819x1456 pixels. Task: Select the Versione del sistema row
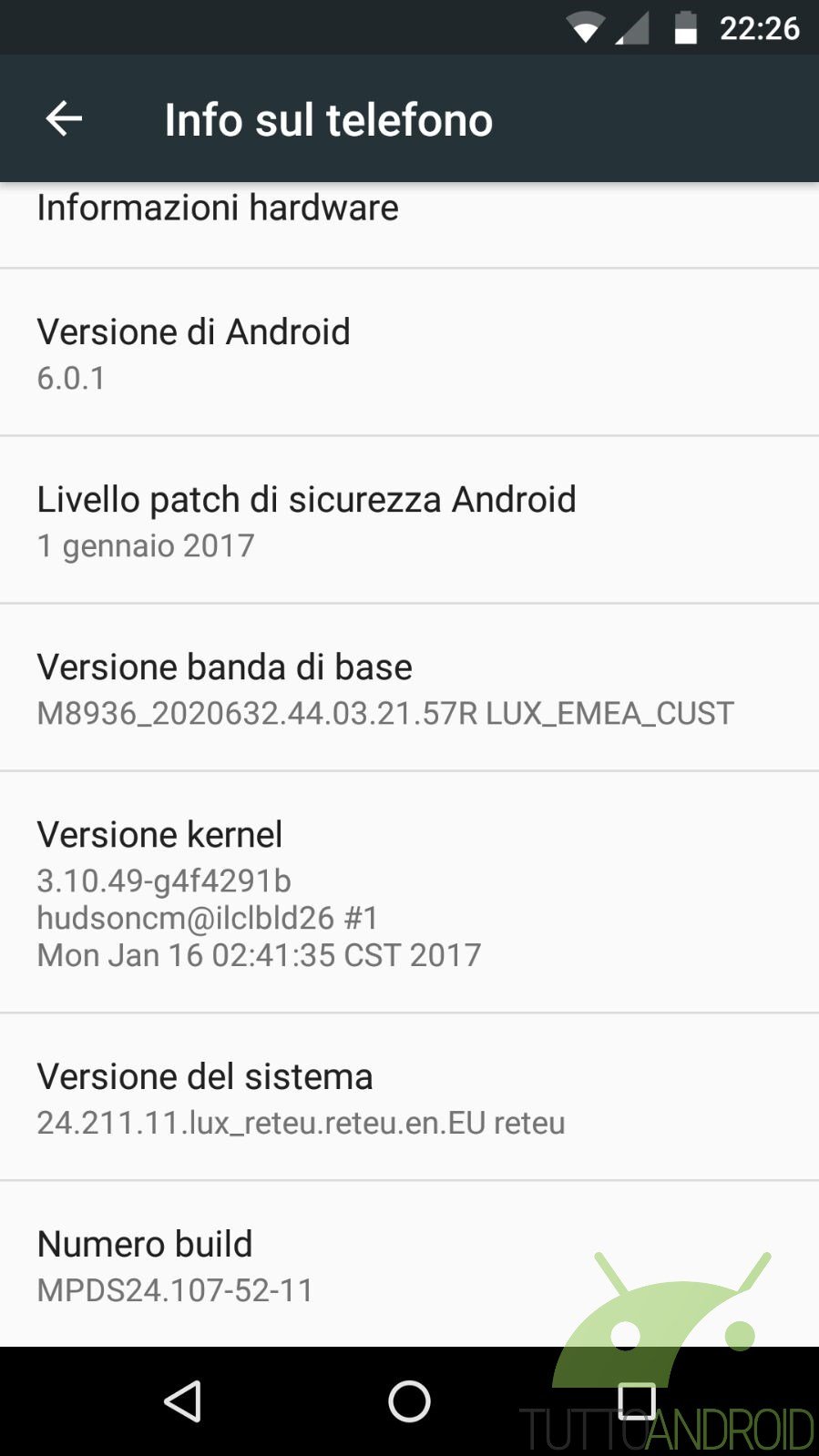[x=409, y=1097]
